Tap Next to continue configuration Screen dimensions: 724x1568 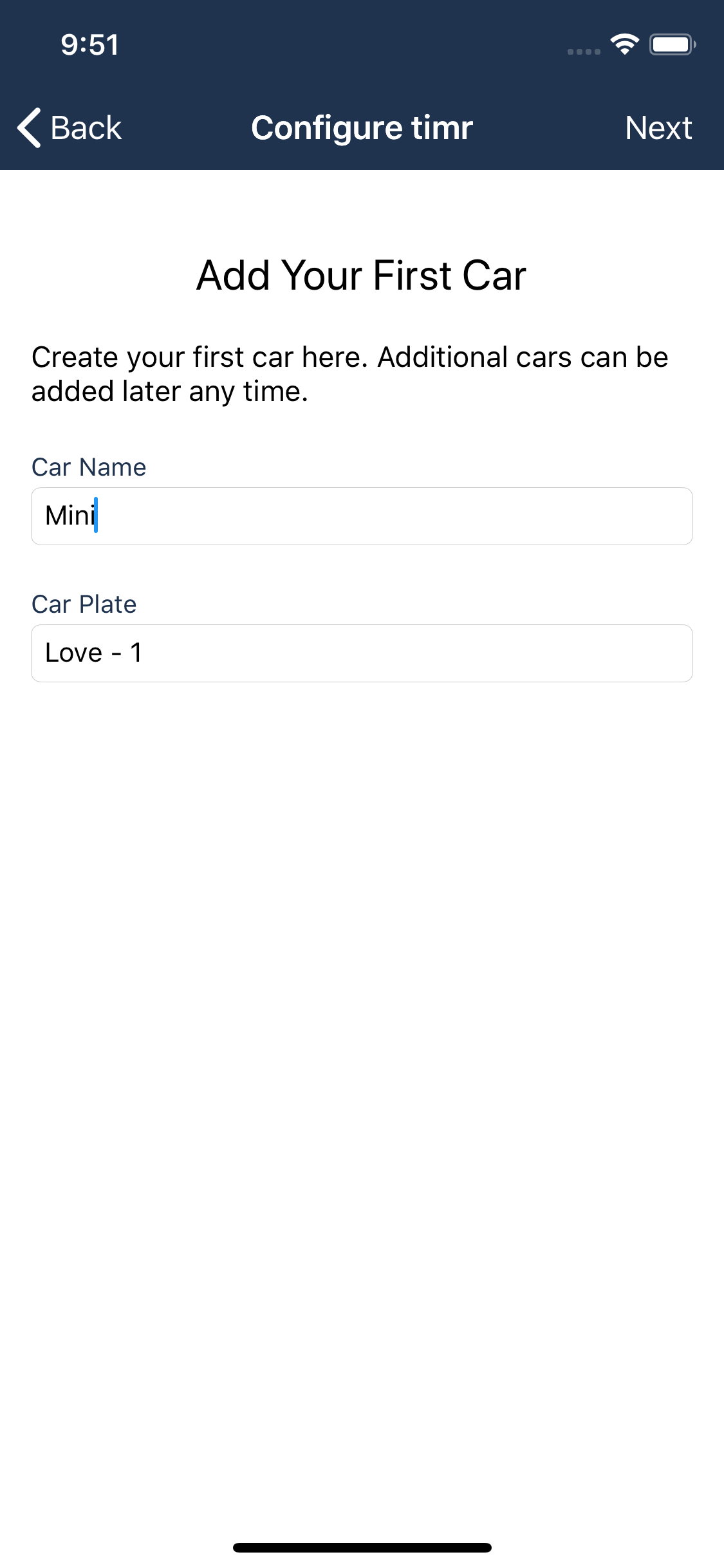[658, 127]
